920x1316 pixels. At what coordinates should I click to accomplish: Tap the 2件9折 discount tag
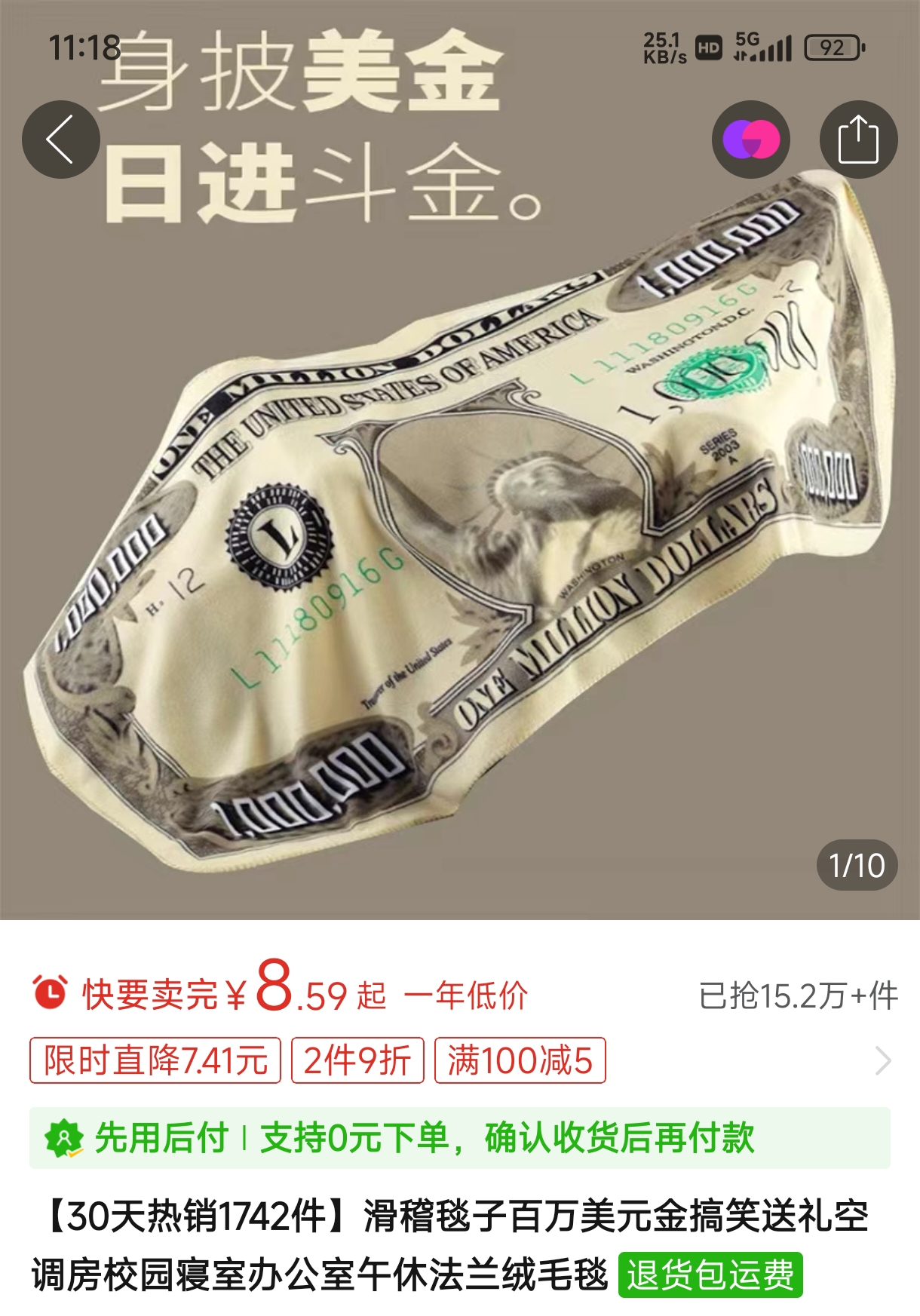pos(357,1060)
